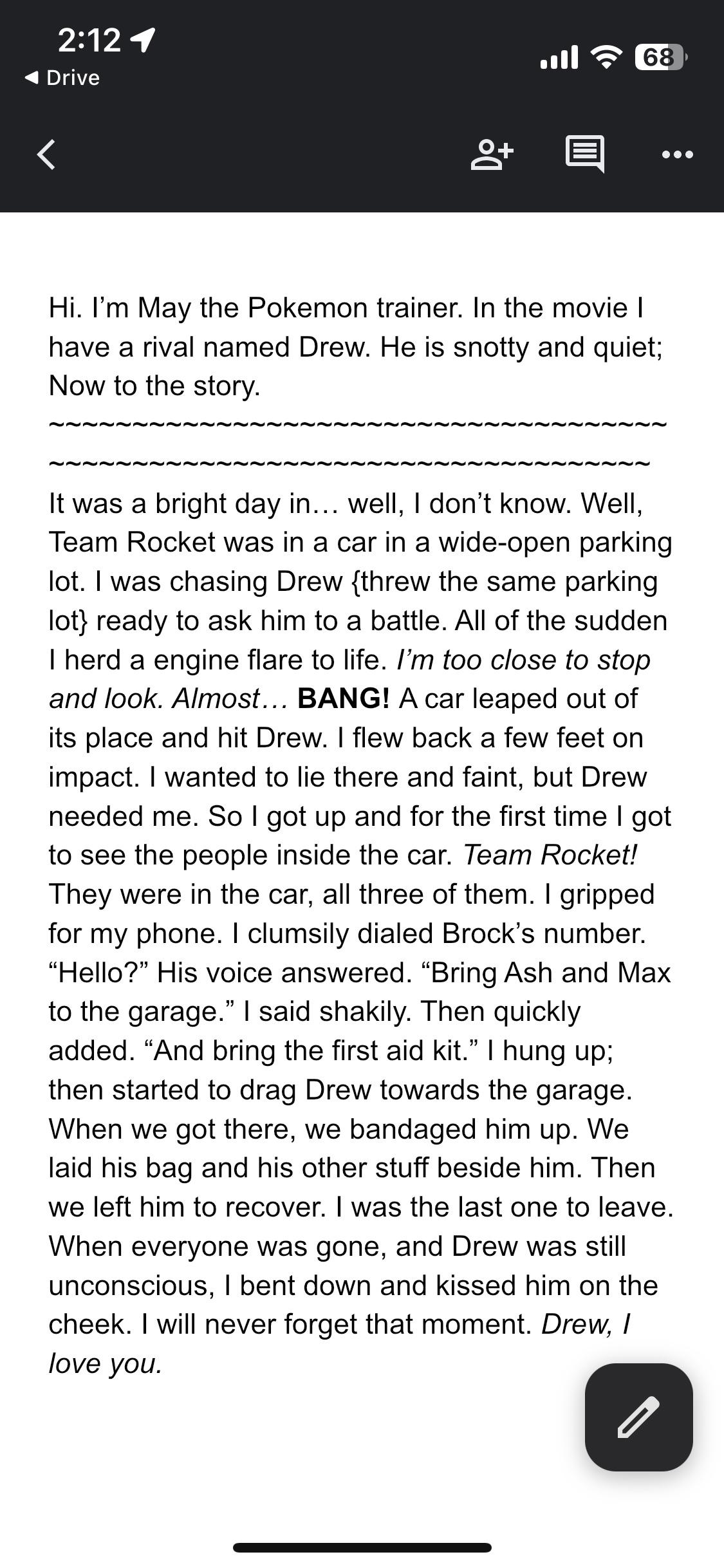Tap the pencil edit button

tap(638, 1417)
